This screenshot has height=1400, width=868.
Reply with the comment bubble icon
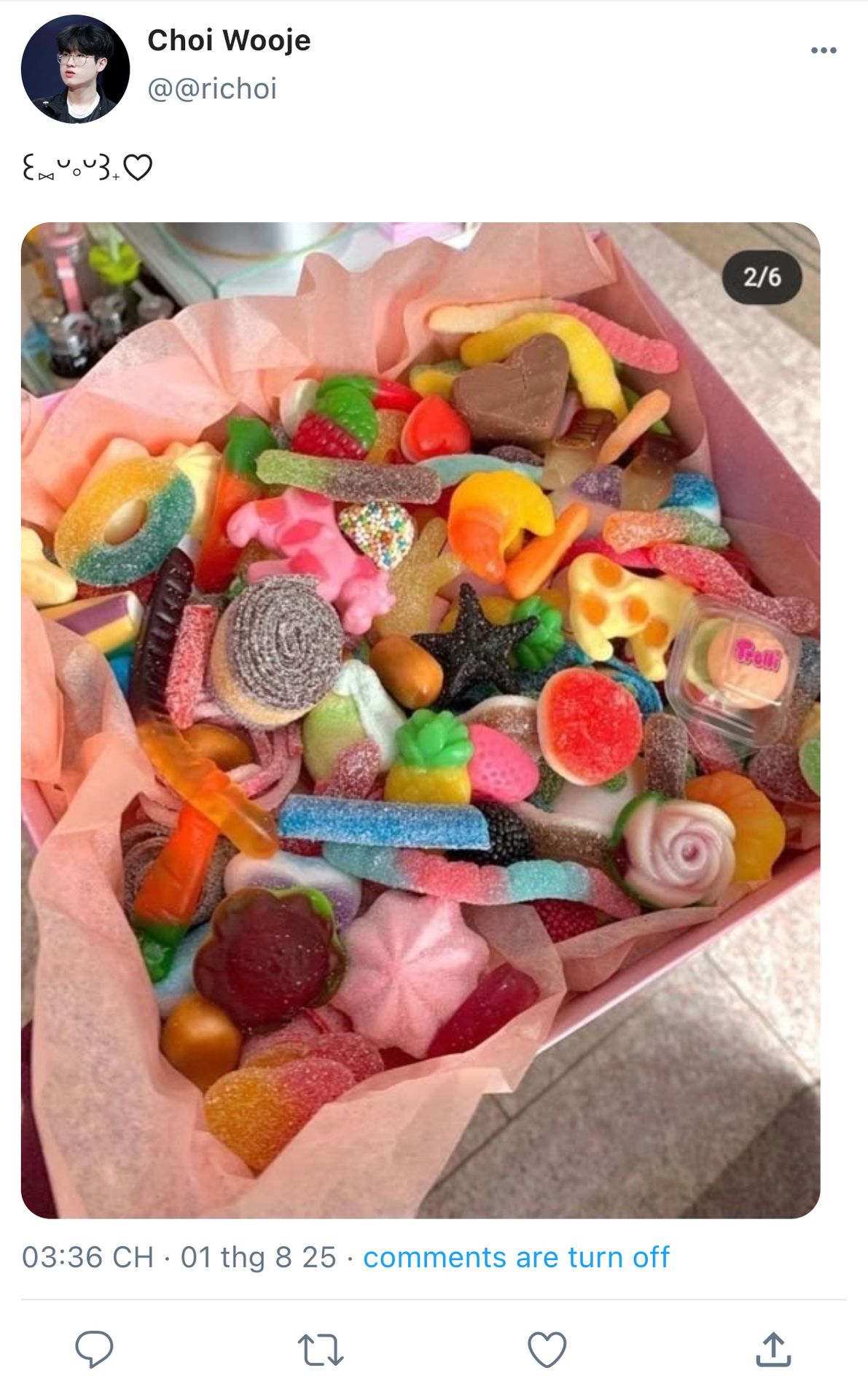pos(95,1349)
